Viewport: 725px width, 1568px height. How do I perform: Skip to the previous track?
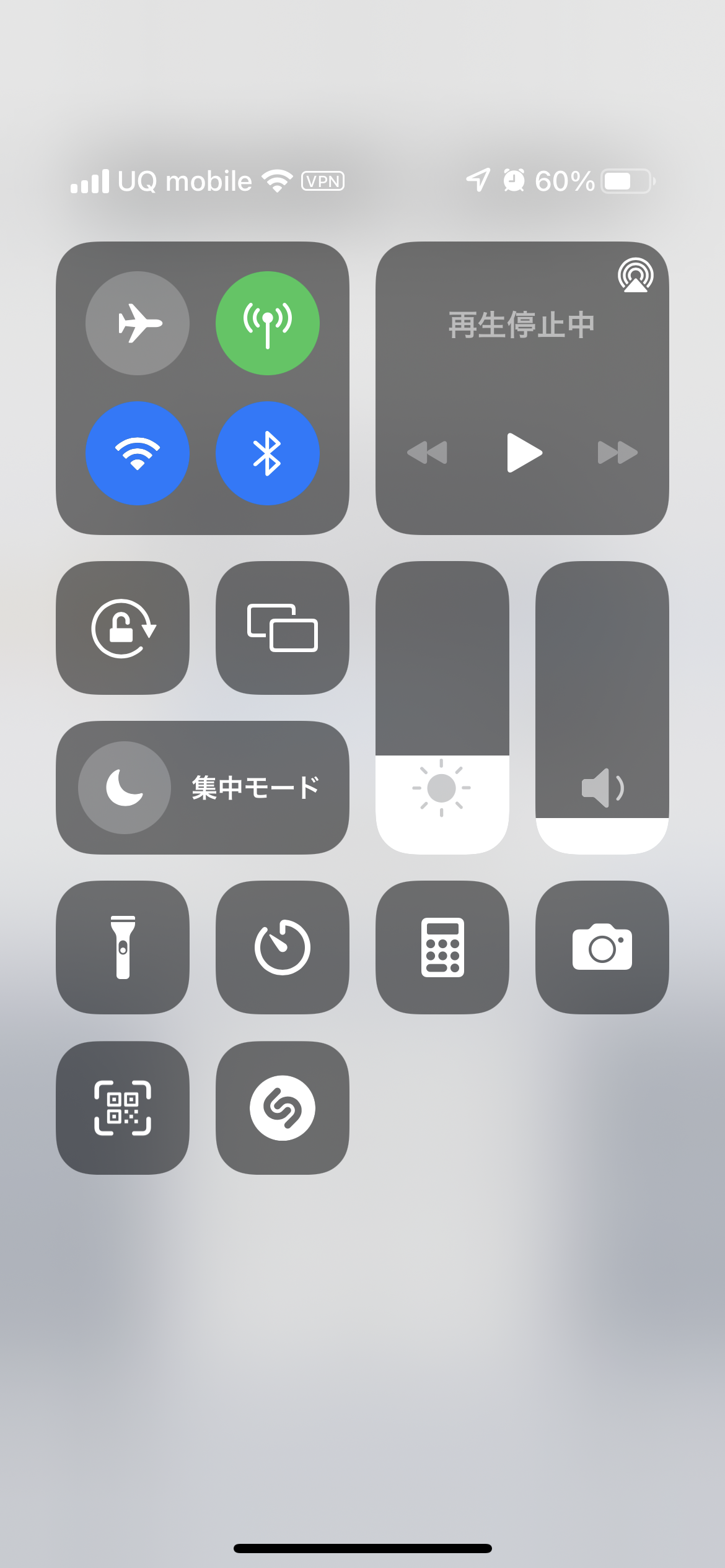point(427,453)
